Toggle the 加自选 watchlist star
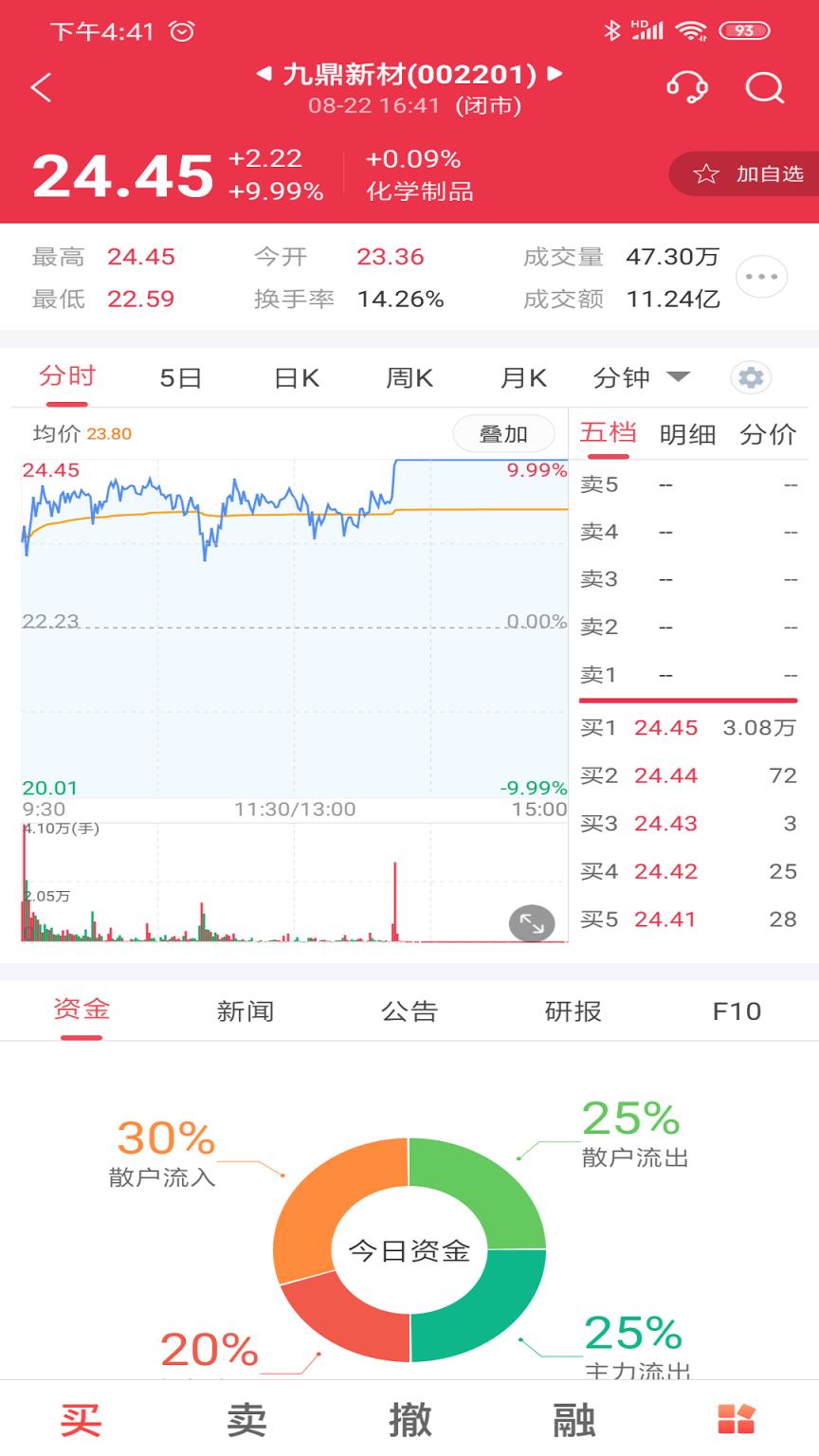This screenshot has height=1456, width=819. [747, 173]
